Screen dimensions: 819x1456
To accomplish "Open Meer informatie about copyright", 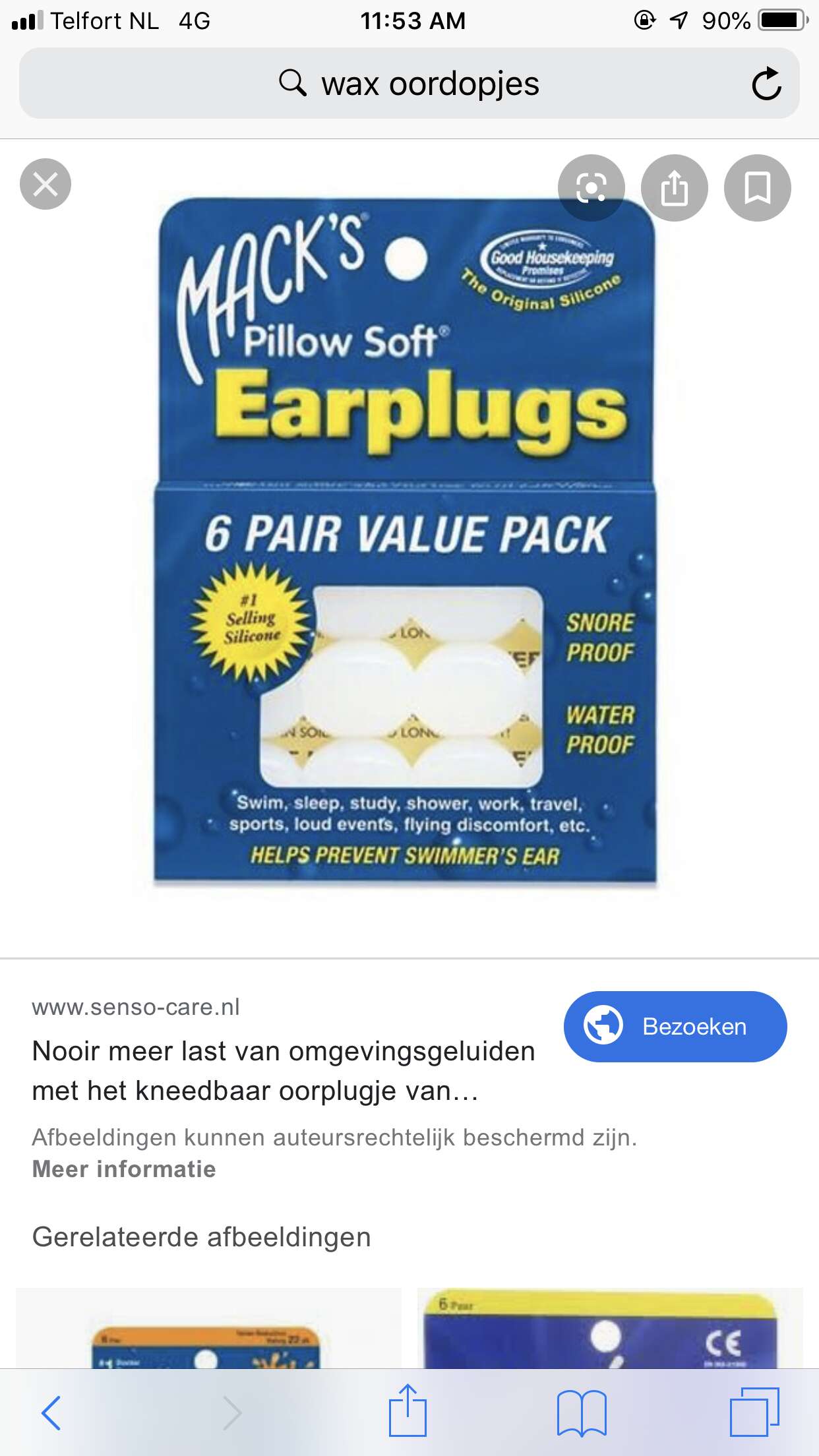I will coord(124,1169).
